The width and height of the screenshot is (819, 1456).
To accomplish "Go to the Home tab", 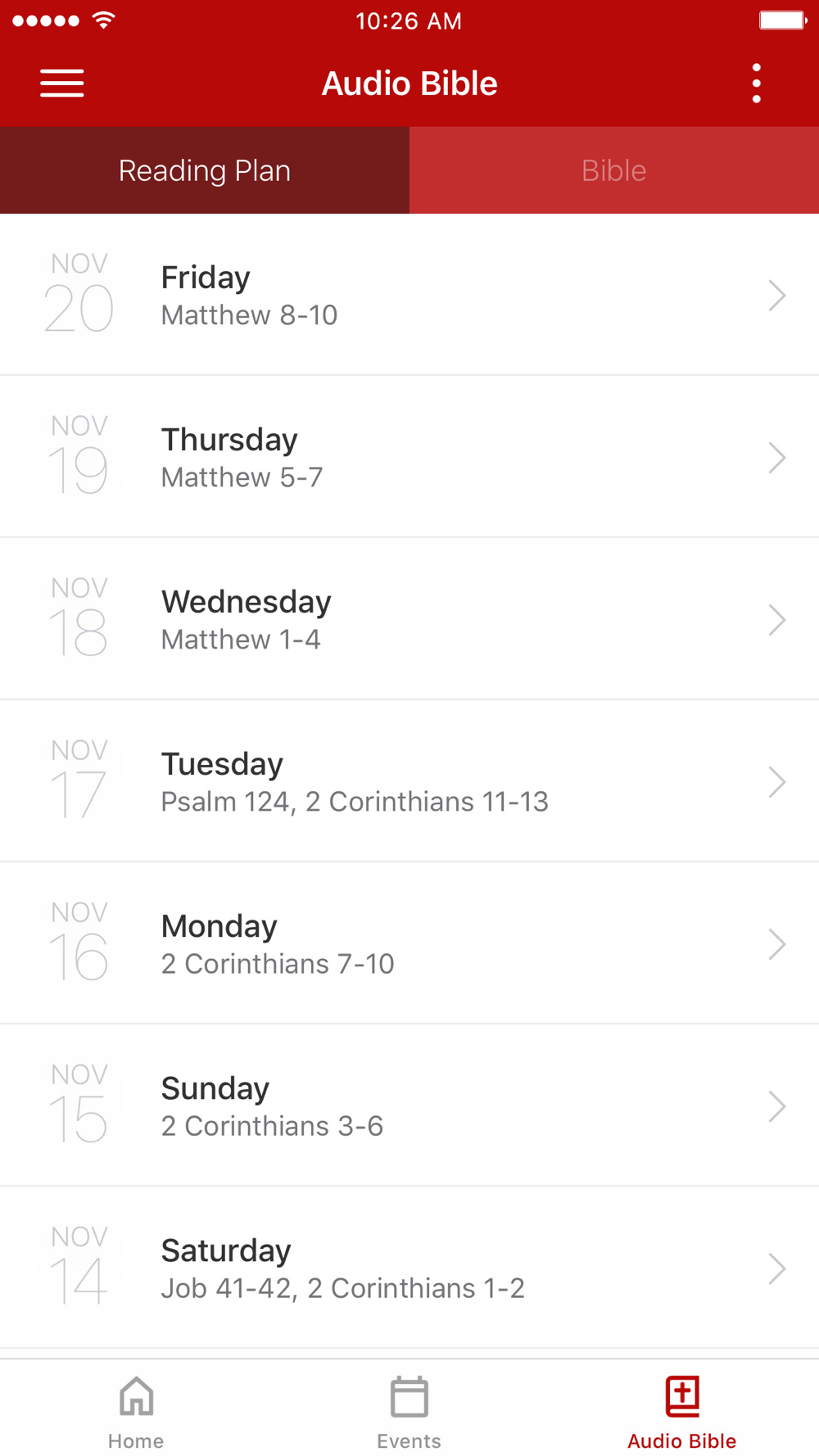I will tap(136, 1412).
